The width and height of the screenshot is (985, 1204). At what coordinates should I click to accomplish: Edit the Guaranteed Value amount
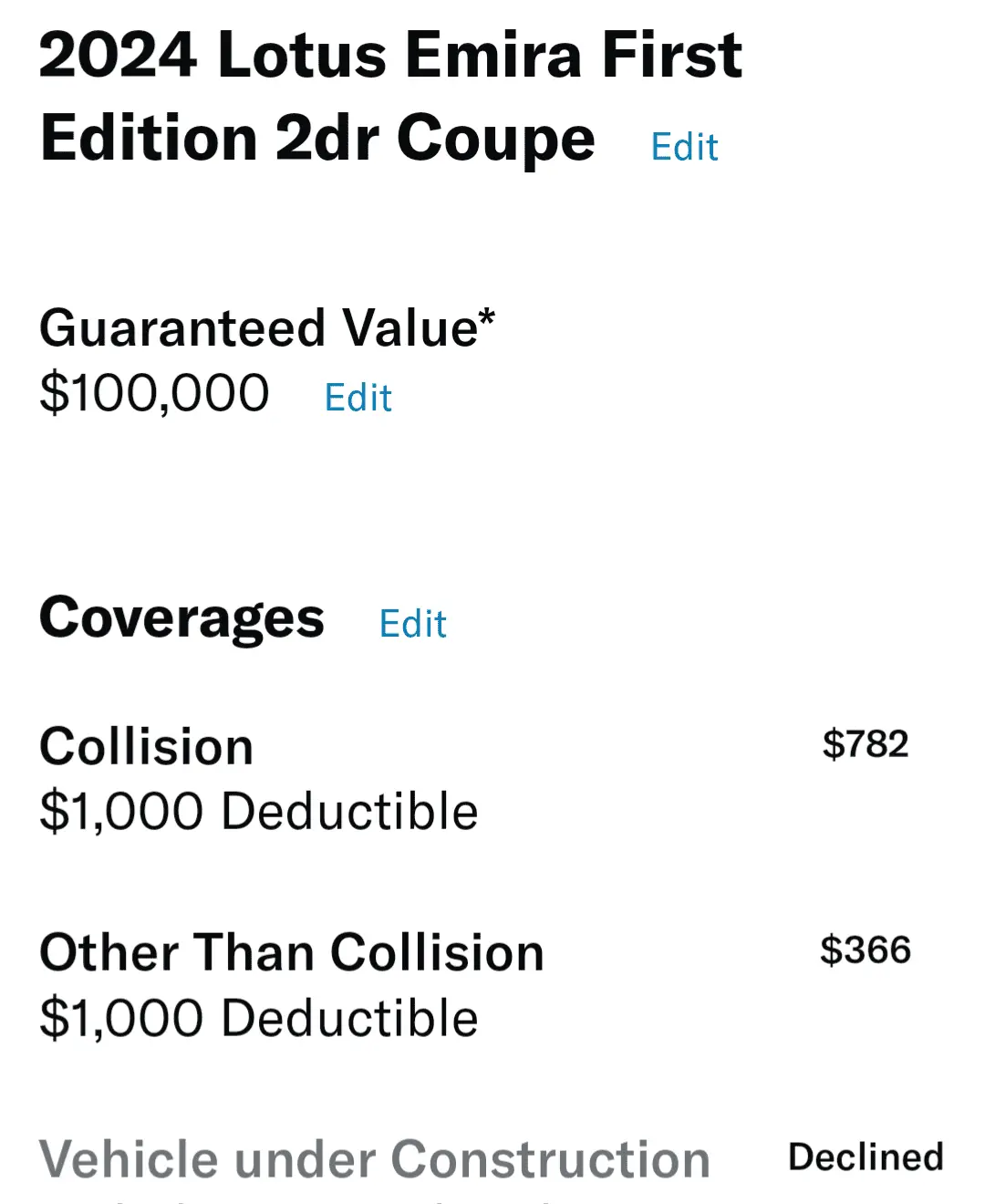point(358,398)
